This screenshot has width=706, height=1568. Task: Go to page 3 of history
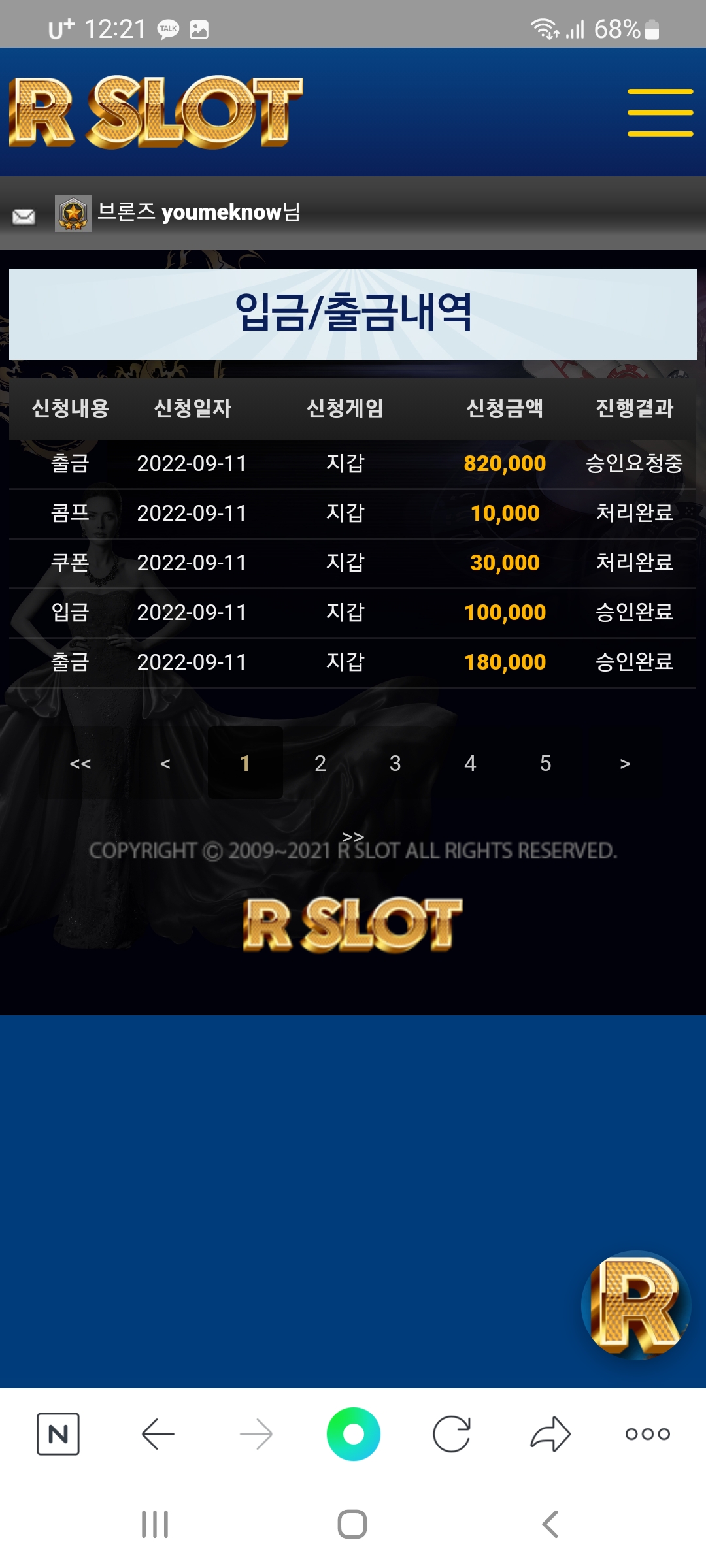tap(395, 762)
